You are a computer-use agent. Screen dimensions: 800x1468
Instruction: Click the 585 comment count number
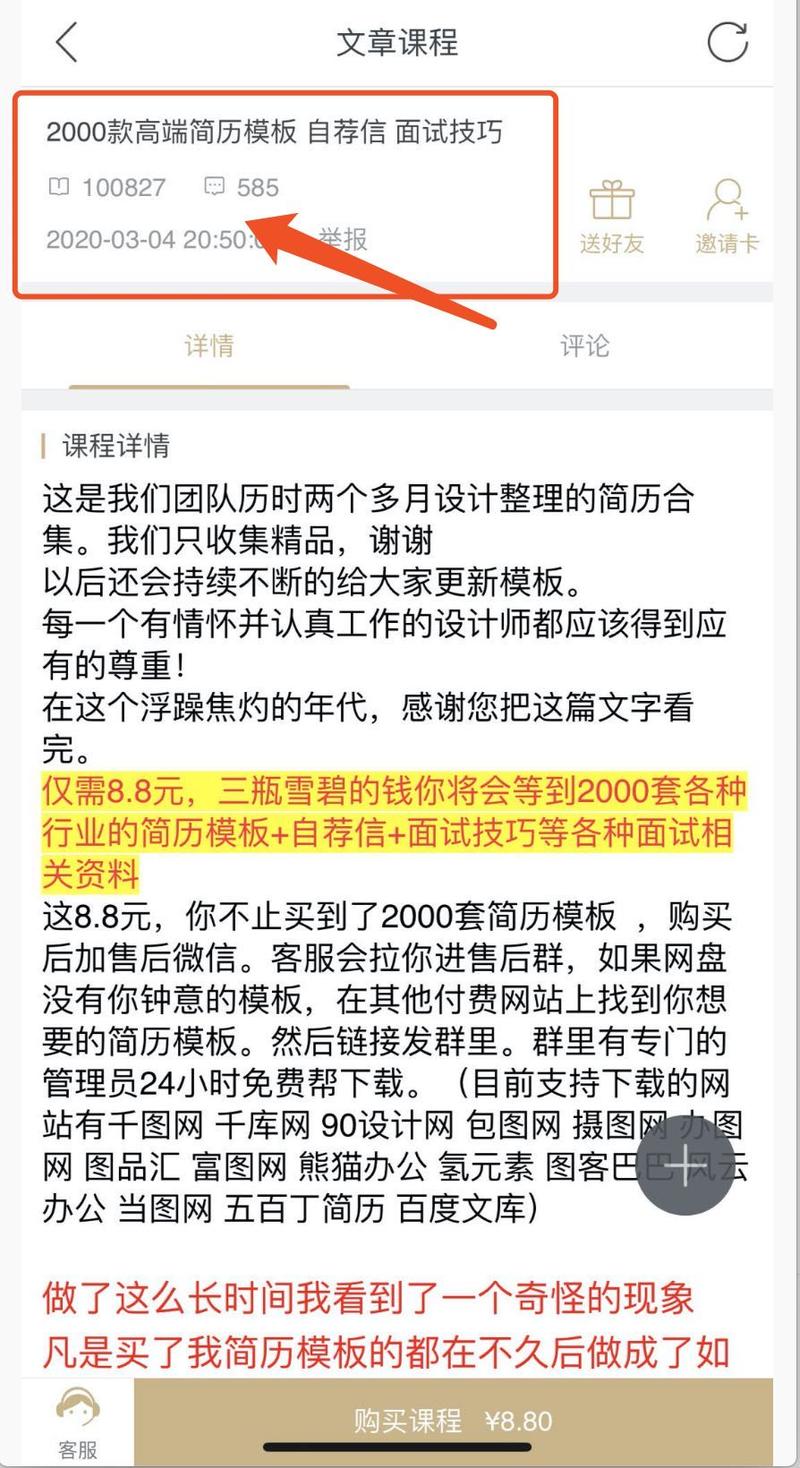[256, 188]
